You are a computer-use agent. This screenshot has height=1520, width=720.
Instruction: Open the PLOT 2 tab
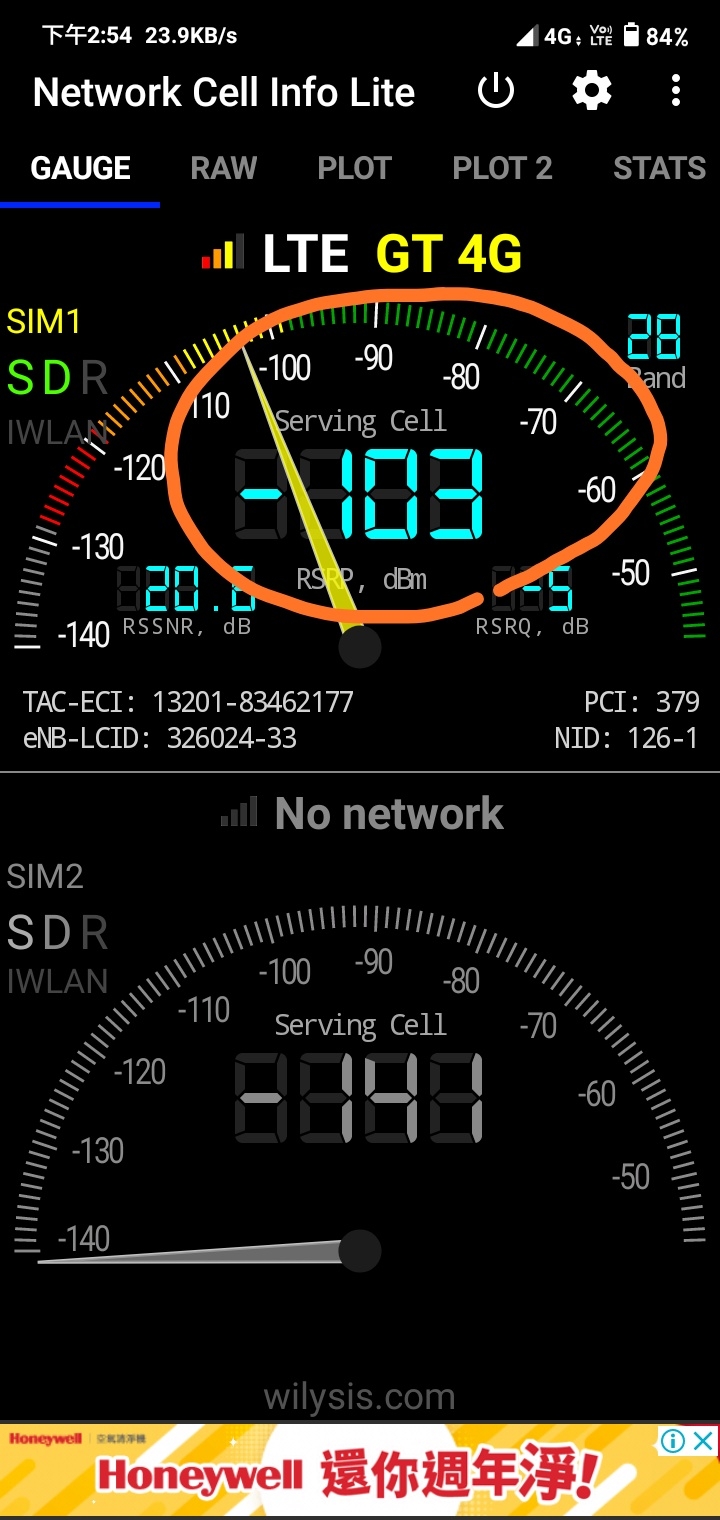502,168
